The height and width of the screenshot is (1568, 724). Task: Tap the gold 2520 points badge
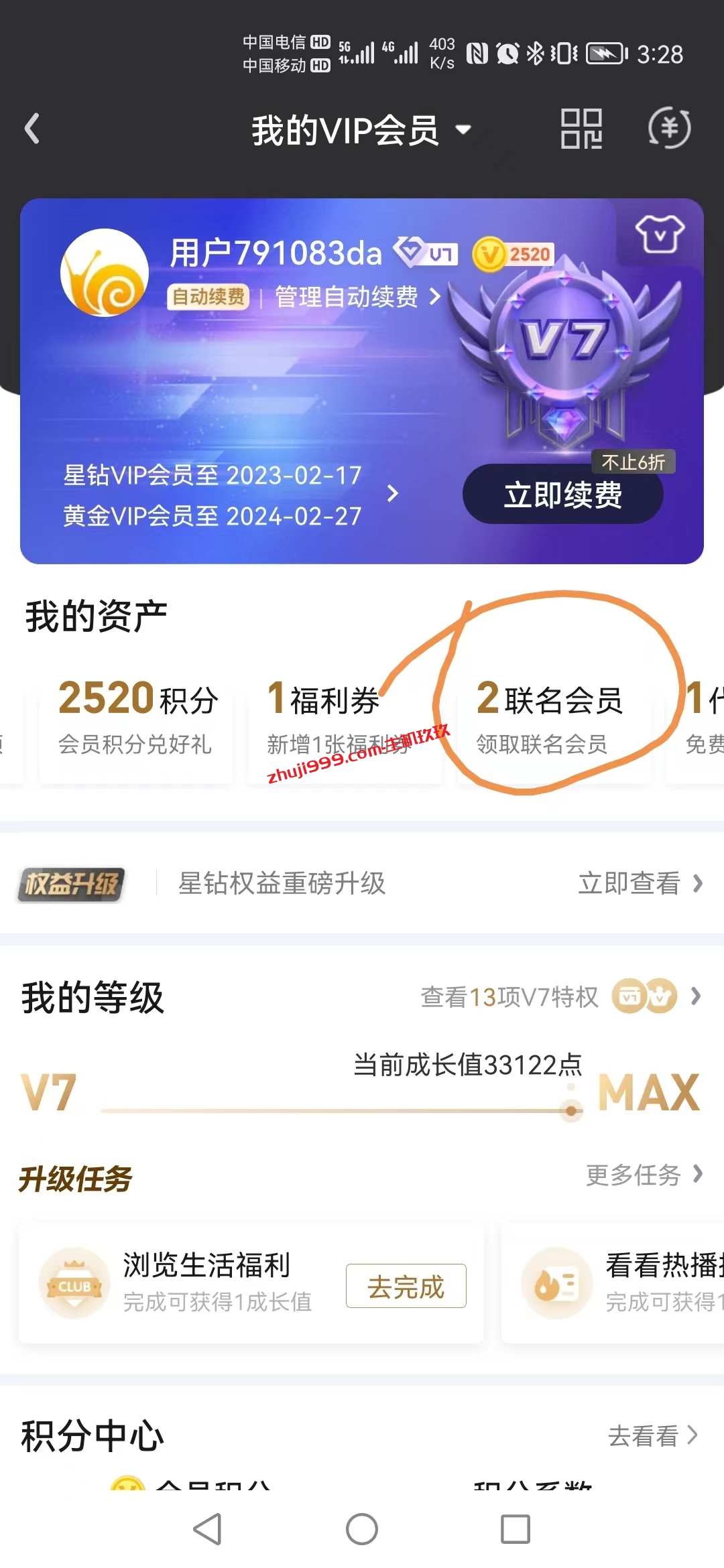tap(514, 255)
